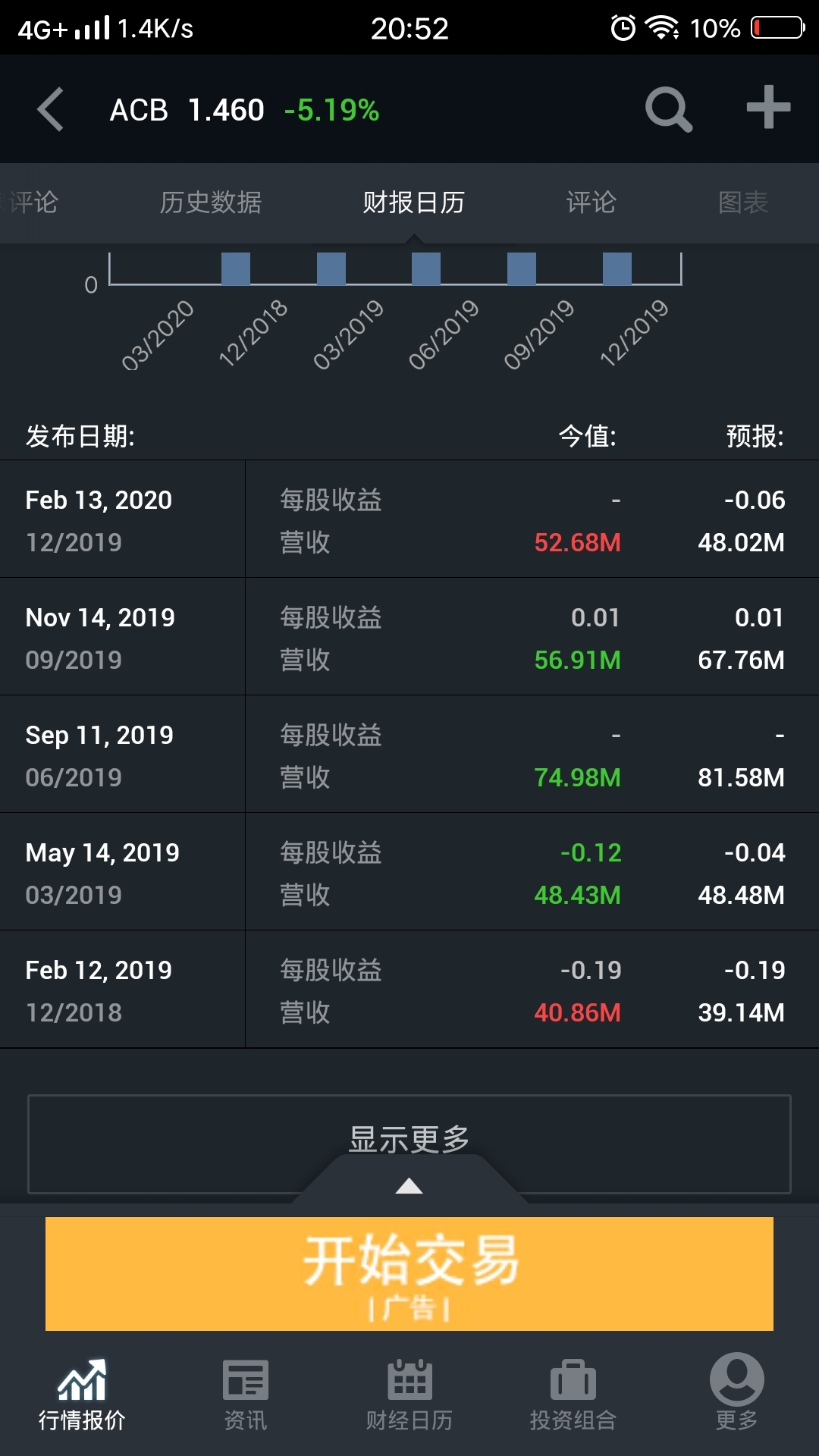This screenshot has width=819, height=1456.
Task: Select the 财报日历 top tab
Action: (413, 202)
